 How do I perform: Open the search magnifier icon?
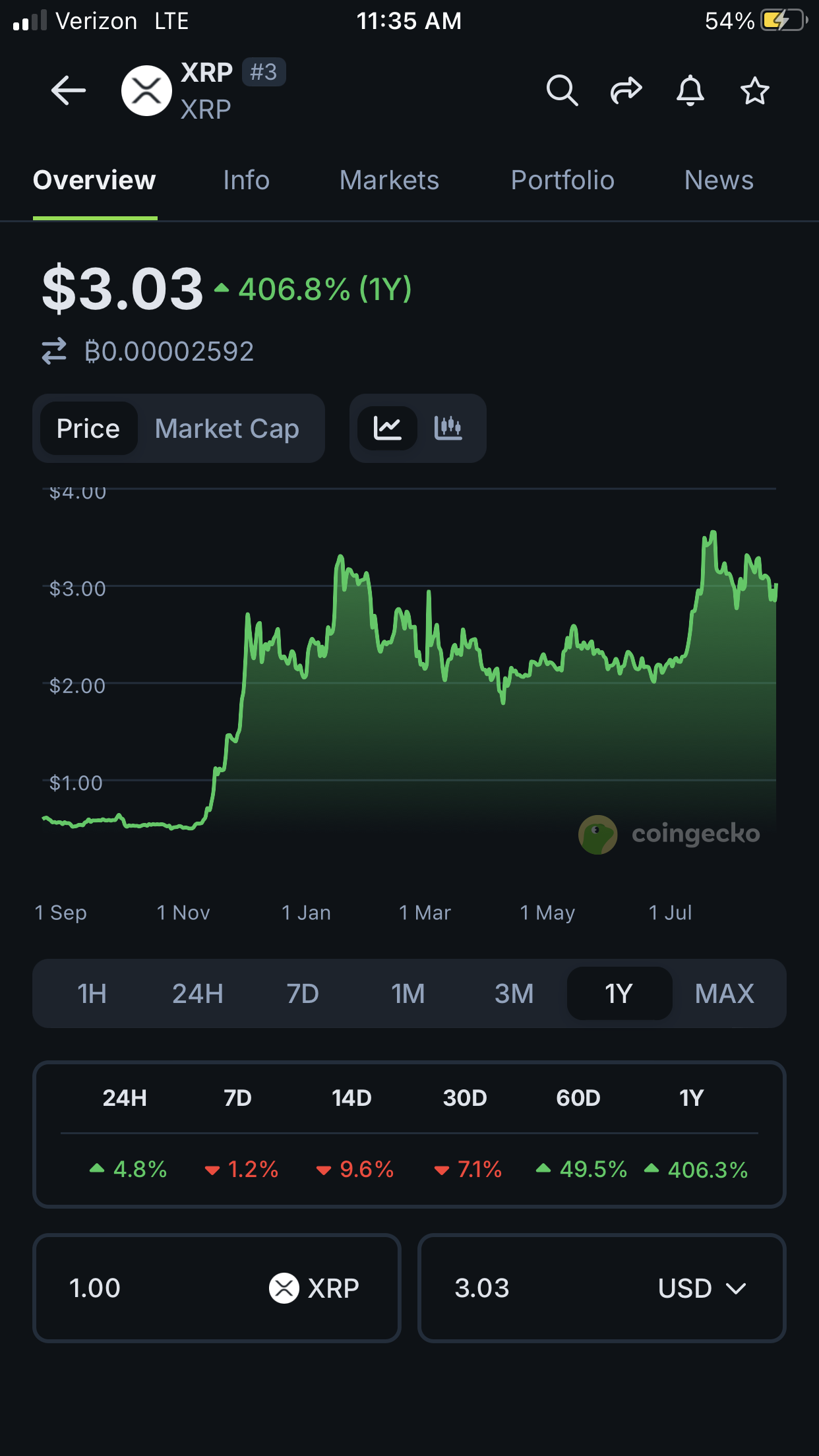coord(562,90)
